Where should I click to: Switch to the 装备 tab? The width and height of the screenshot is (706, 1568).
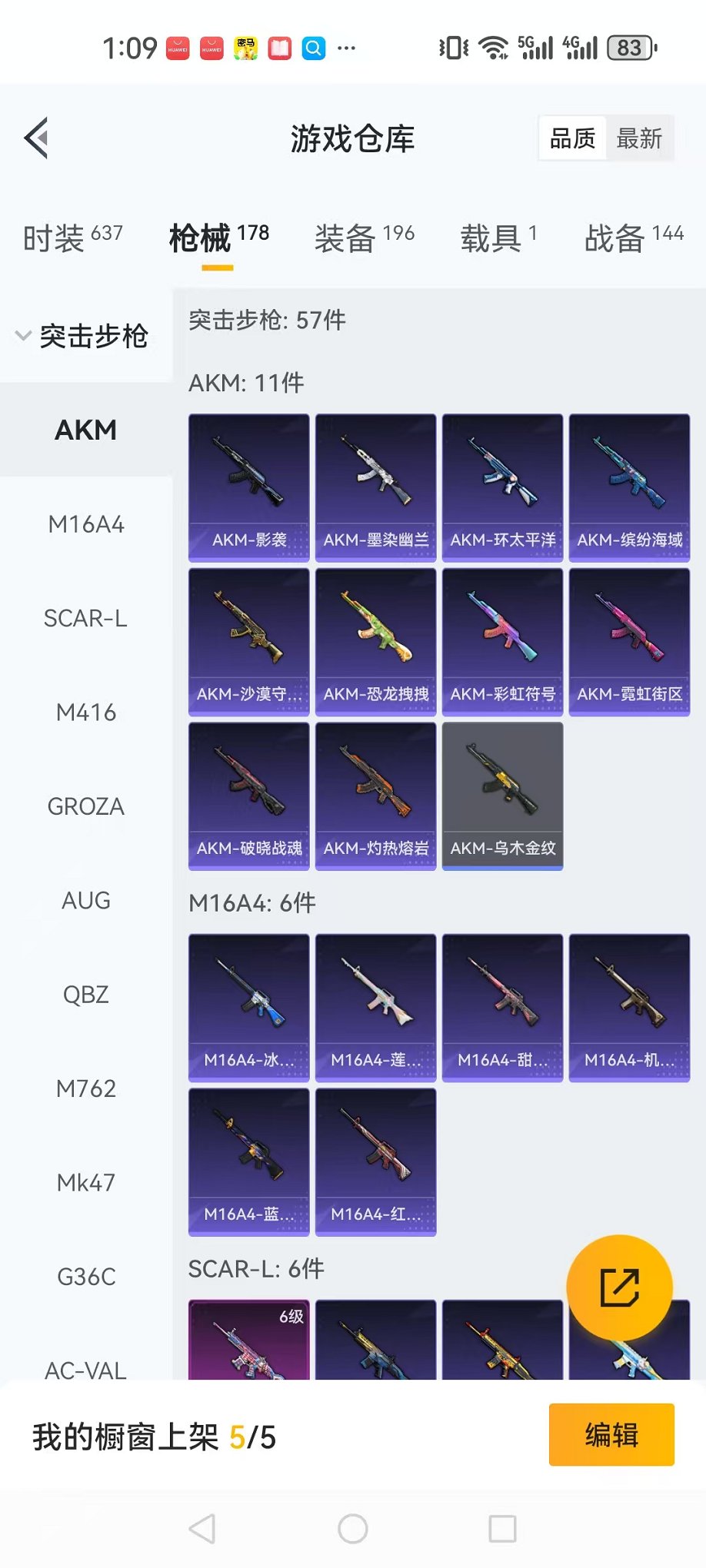365,238
